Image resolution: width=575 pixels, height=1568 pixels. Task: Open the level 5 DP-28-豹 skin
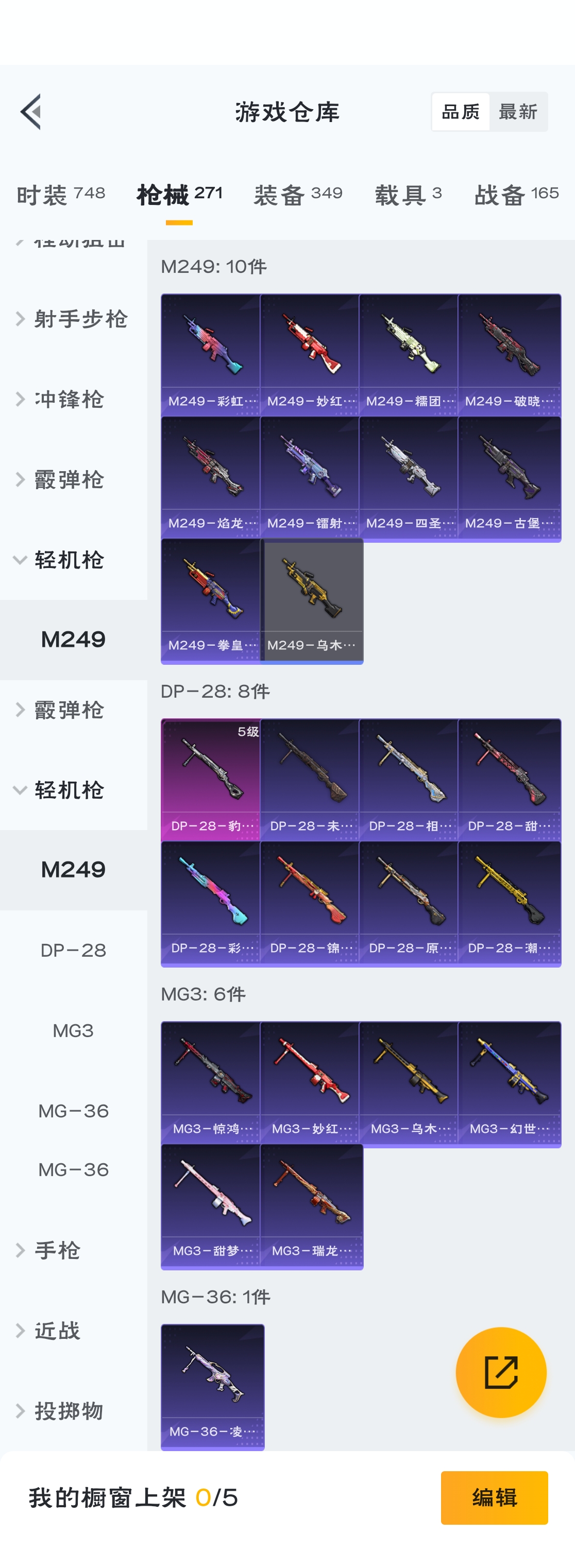(211, 780)
